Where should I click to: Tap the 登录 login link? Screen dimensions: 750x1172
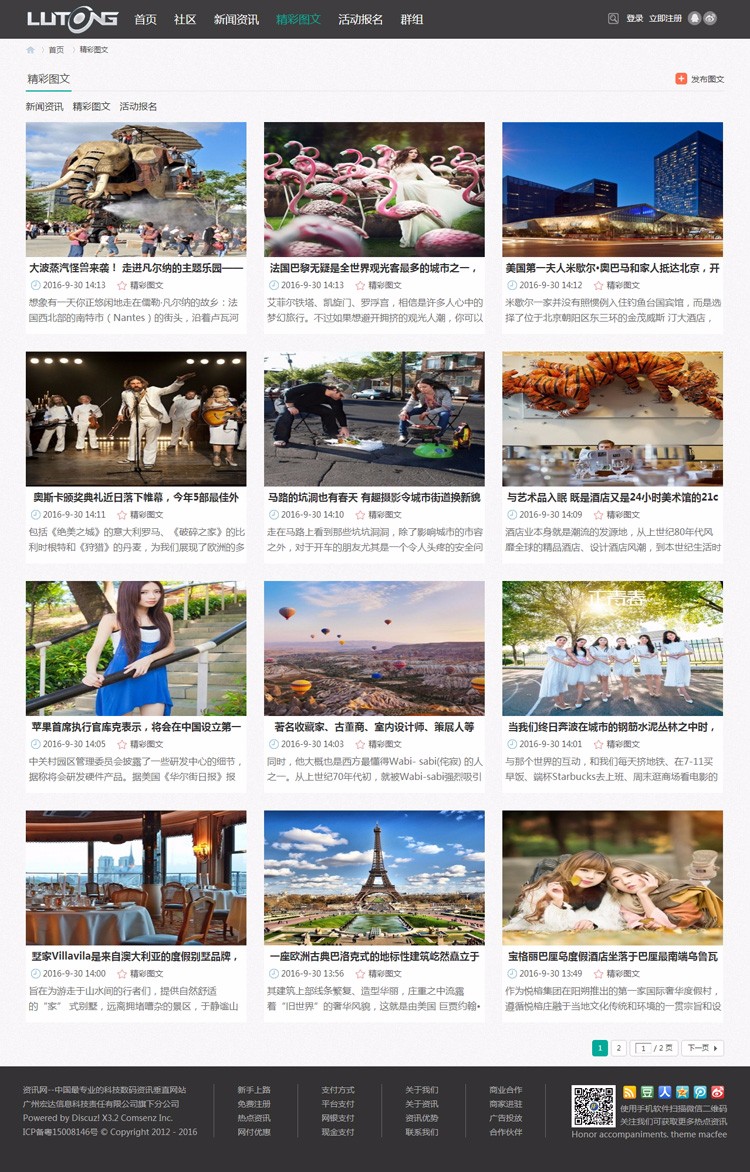pyautogui.click(x=635, y=19)
